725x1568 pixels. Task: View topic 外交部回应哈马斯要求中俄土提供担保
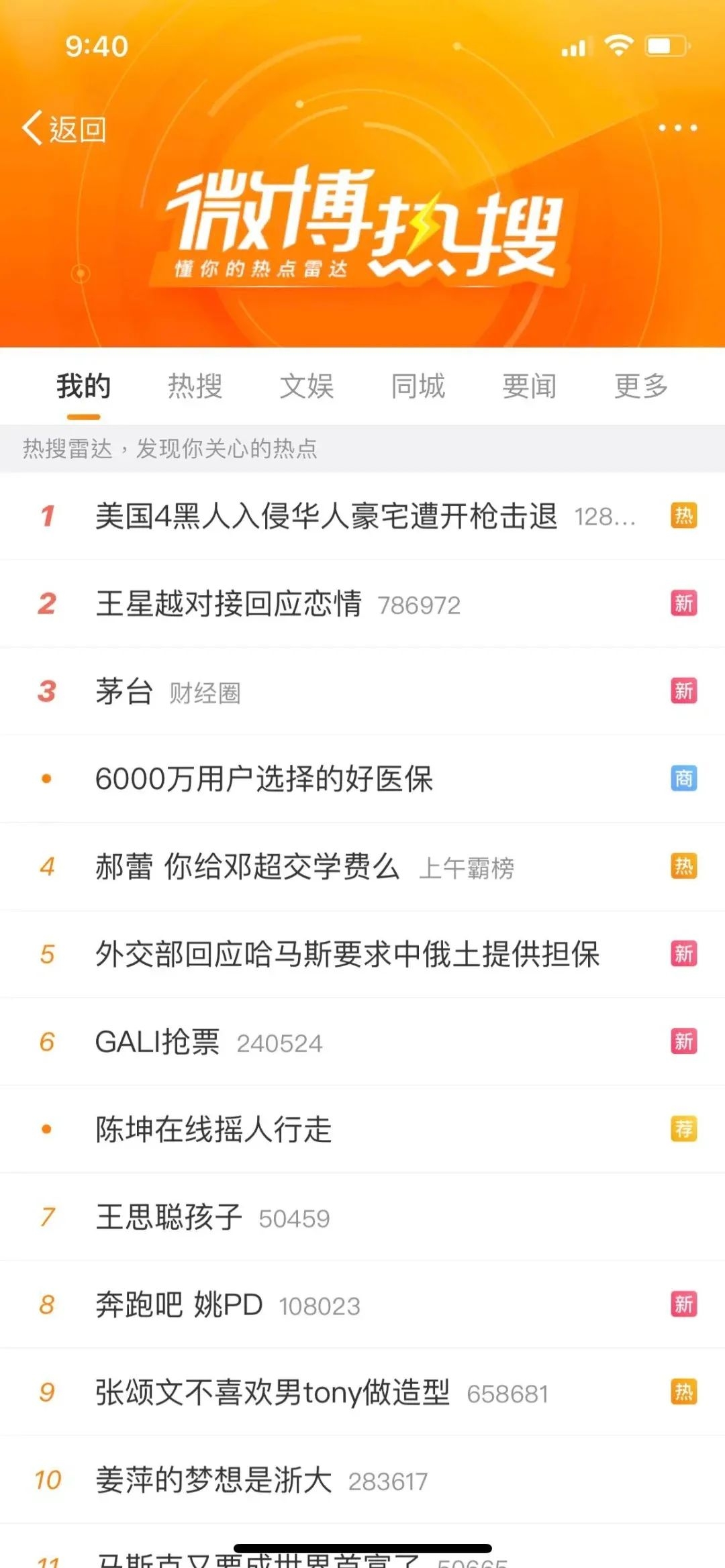pyautogui.click(x=347, y=954)
